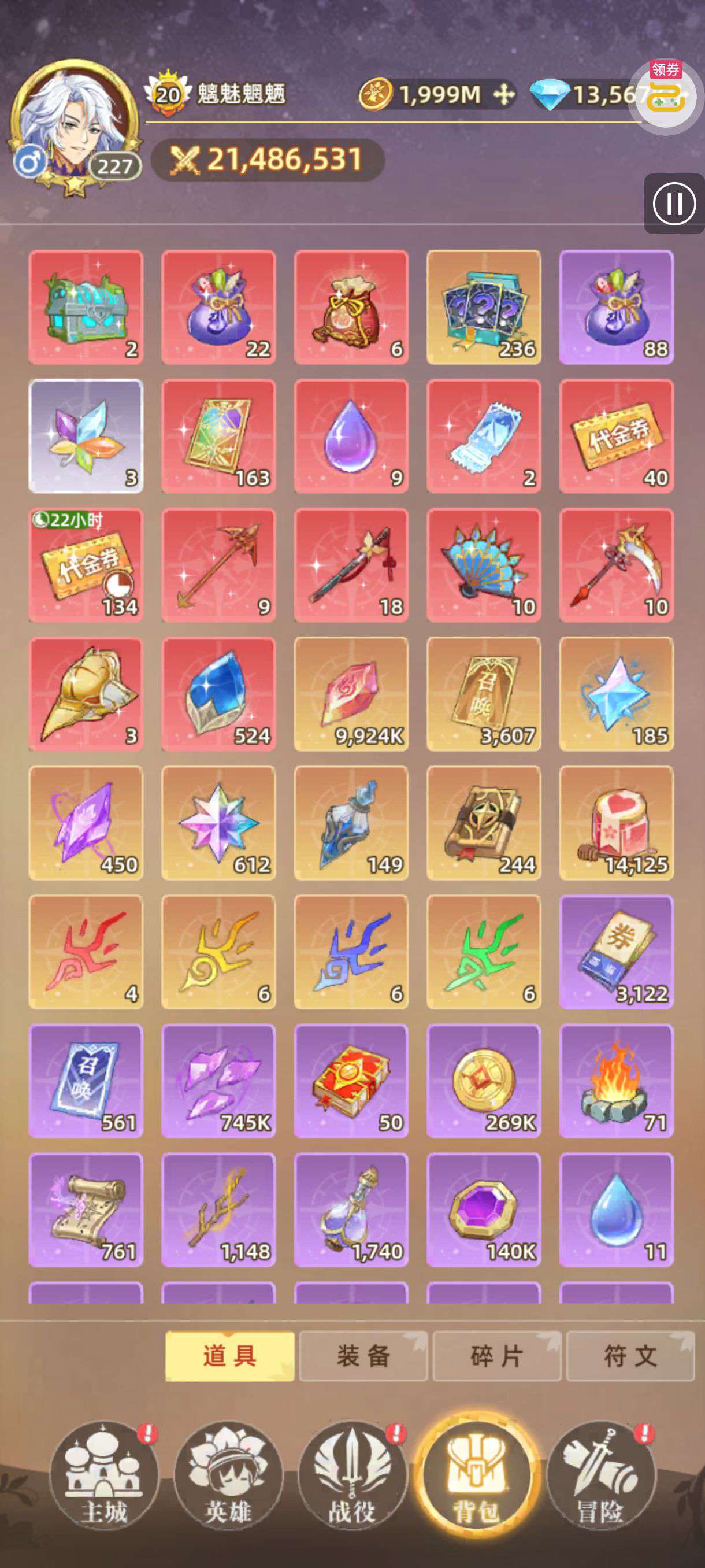Open the 英雄 heroes section

coord(228,1477)
